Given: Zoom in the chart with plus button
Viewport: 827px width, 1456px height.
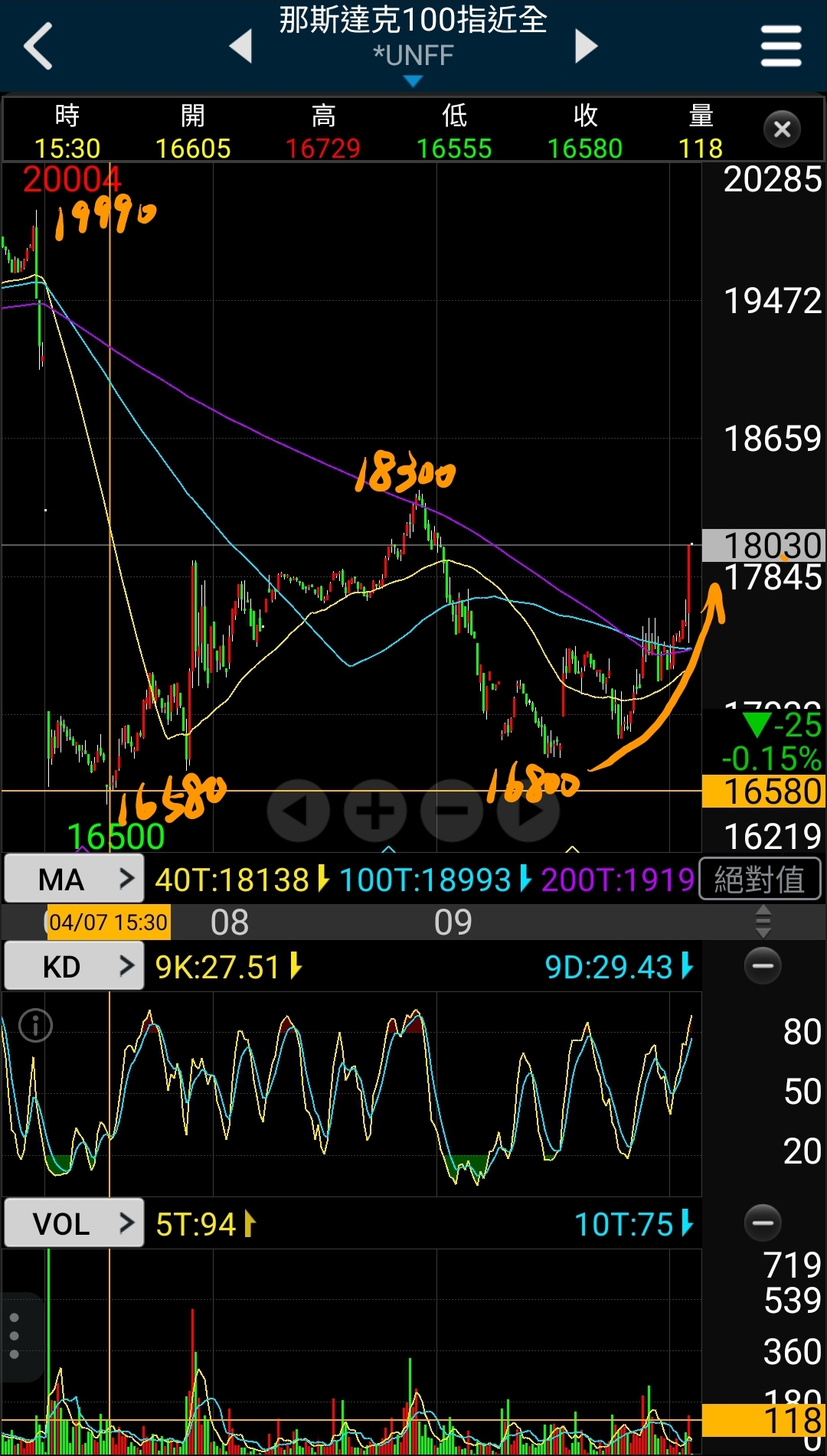Looking at the screenshot, I should [x=375, y=811].
